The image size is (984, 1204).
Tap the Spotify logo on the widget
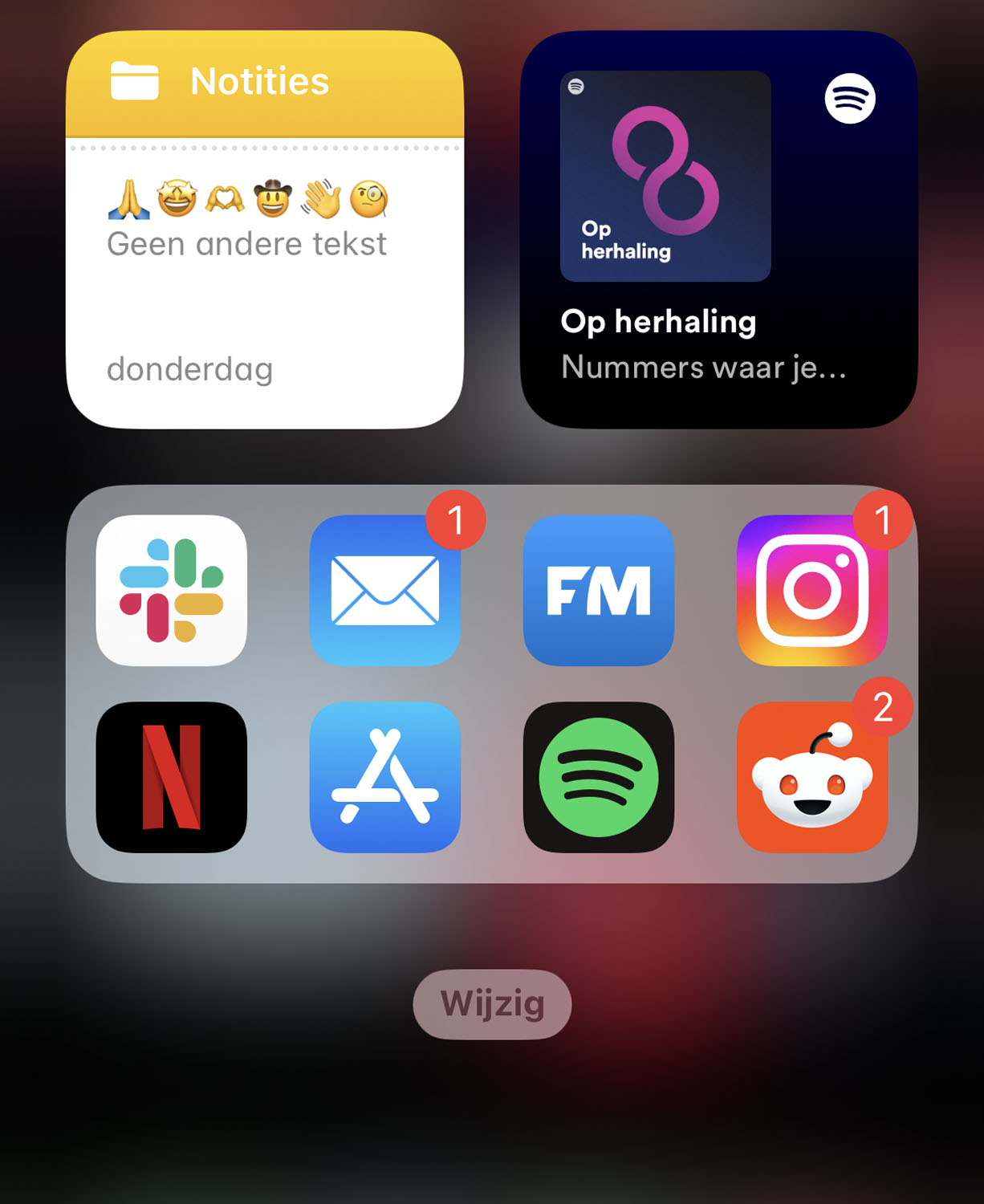[855, 97]
